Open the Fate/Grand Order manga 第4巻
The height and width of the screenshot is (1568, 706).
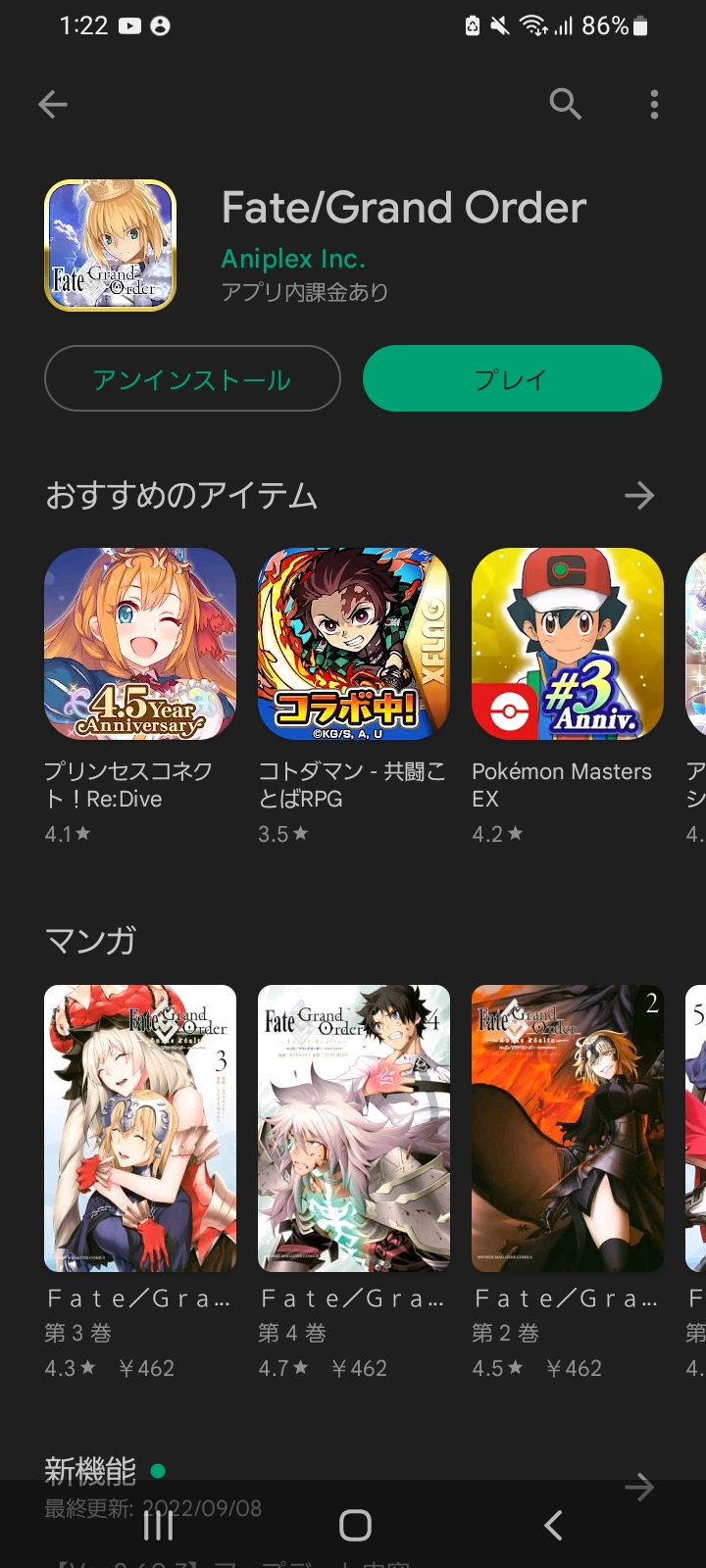click(x=354, y=1182)
